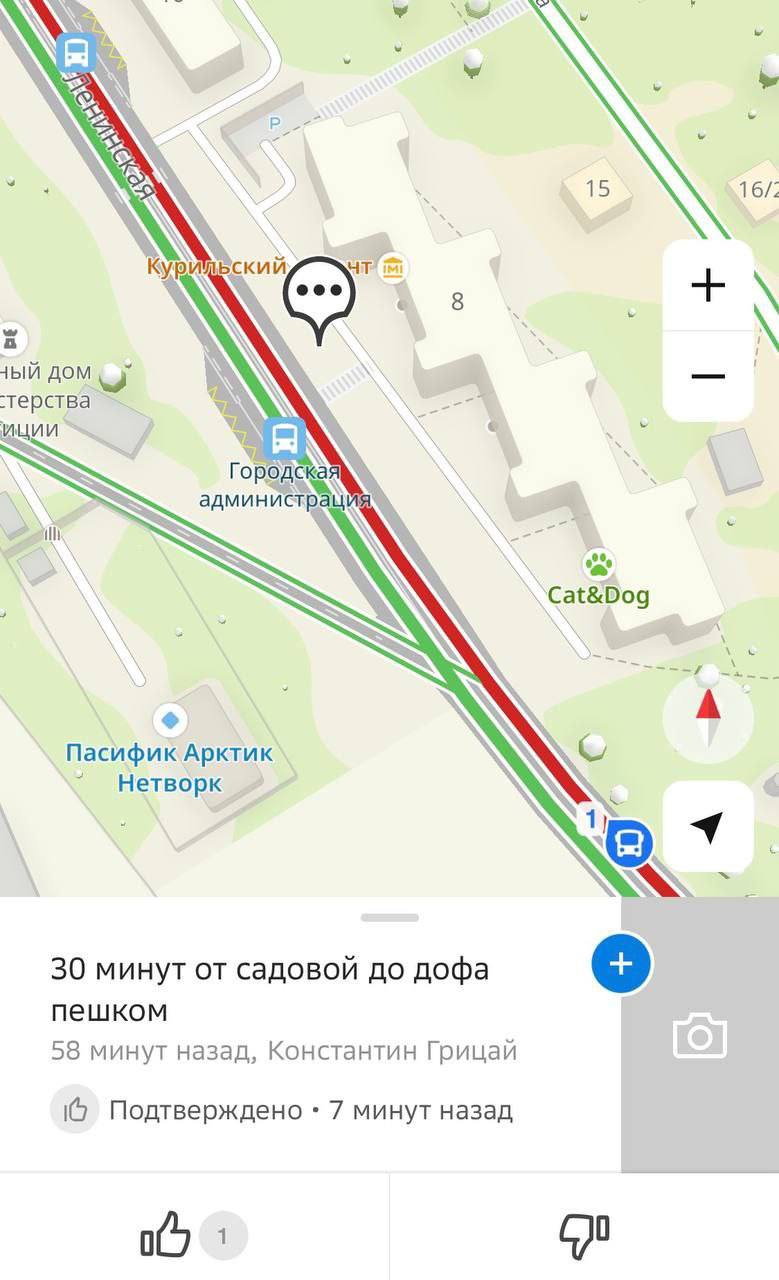Center map on my location
Image resolution: width=779 pixels, height=1280 pixels.
tap(708, 826)
